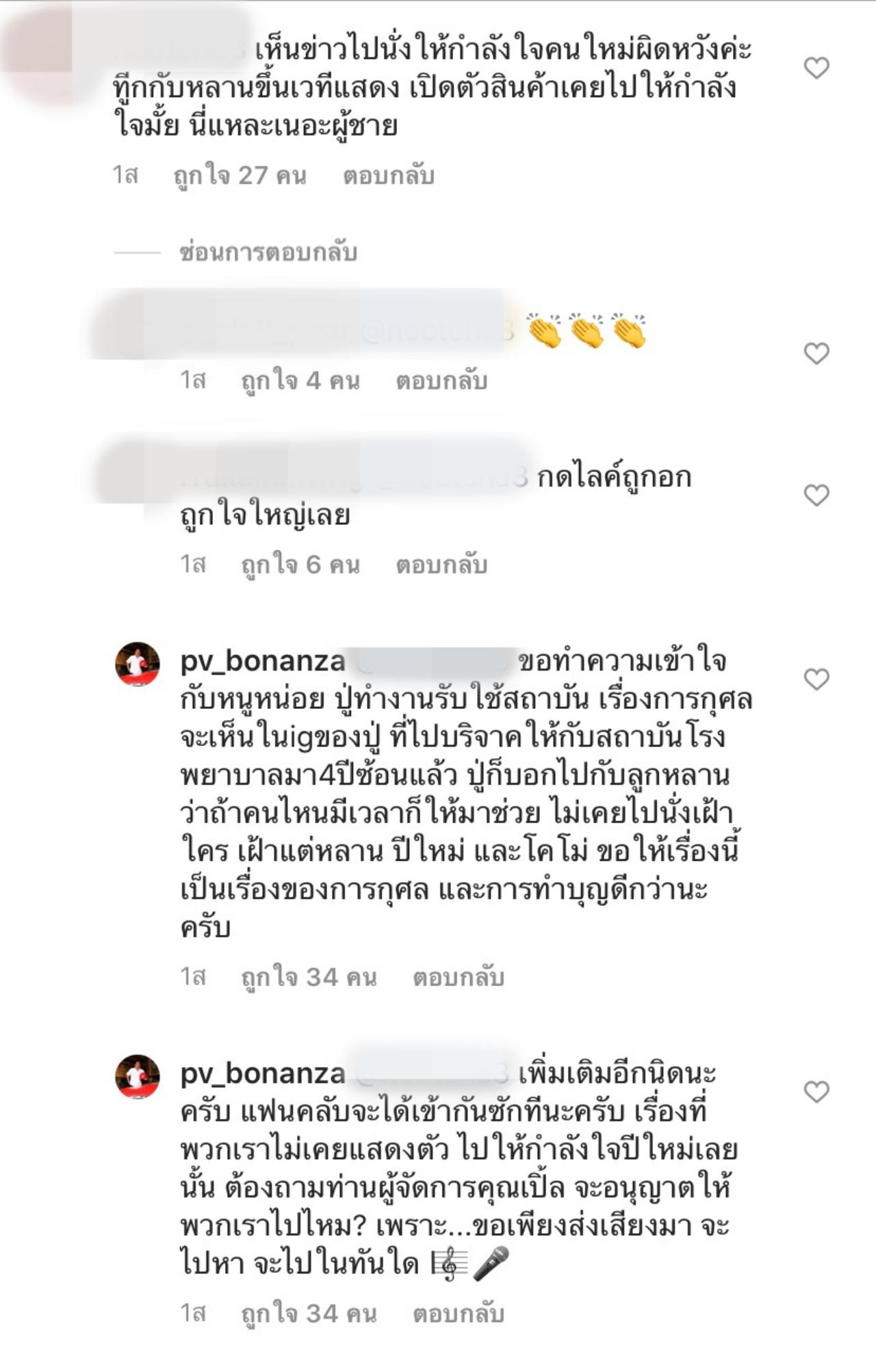Open pv_bonanza profile from ขอทำความเข้าใจ comment
The width and height of the screenshot is (876, 1372).
click(x=262, y=661)
